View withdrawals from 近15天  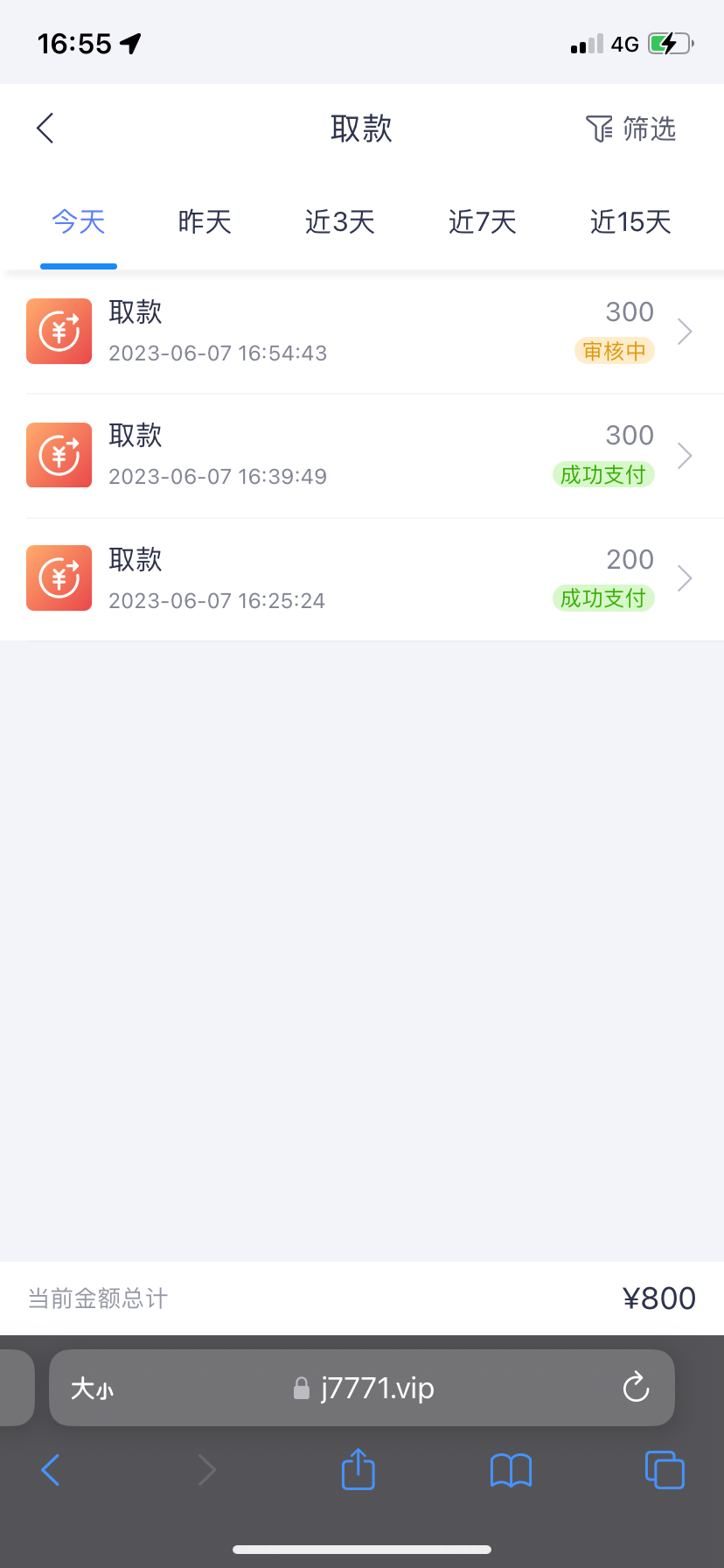click(630, 222)
